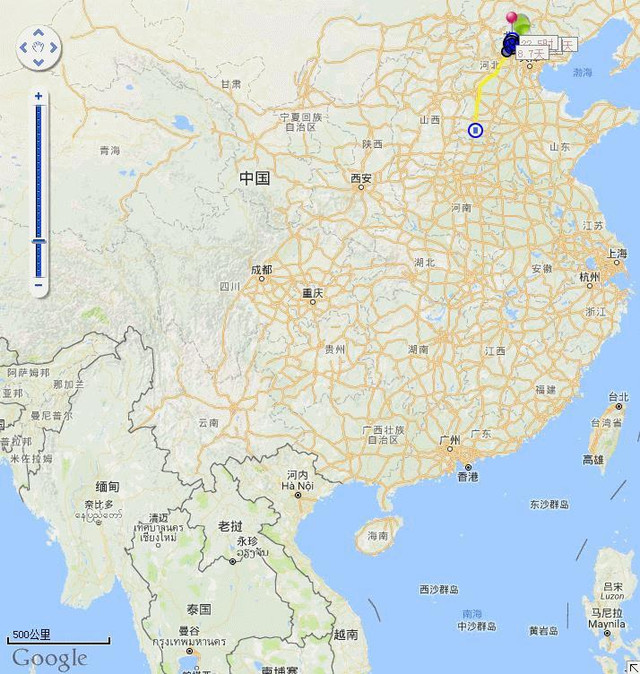Select the blue circle marker at route end

[475, 129]
